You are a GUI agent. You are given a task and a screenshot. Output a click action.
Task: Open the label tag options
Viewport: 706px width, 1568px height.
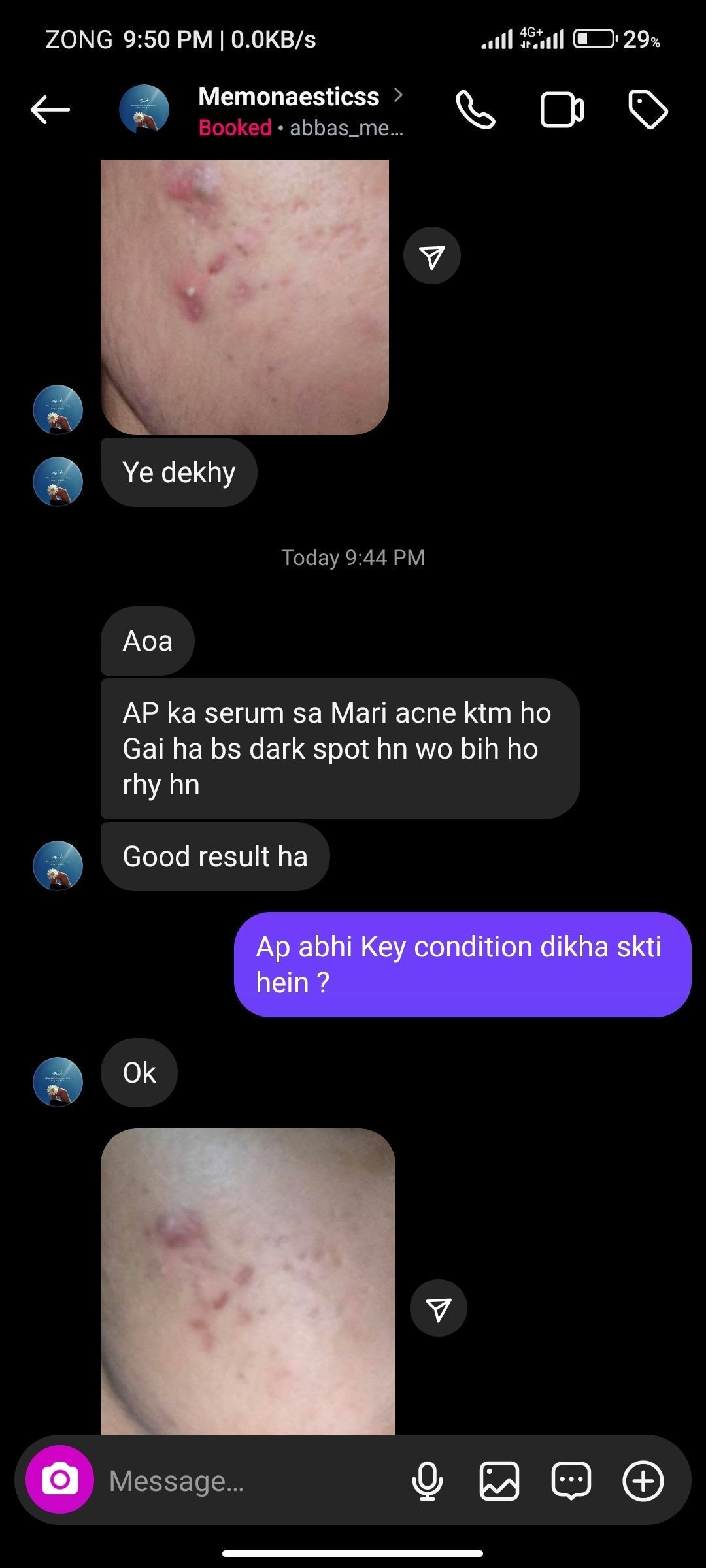tap(647, 109)
